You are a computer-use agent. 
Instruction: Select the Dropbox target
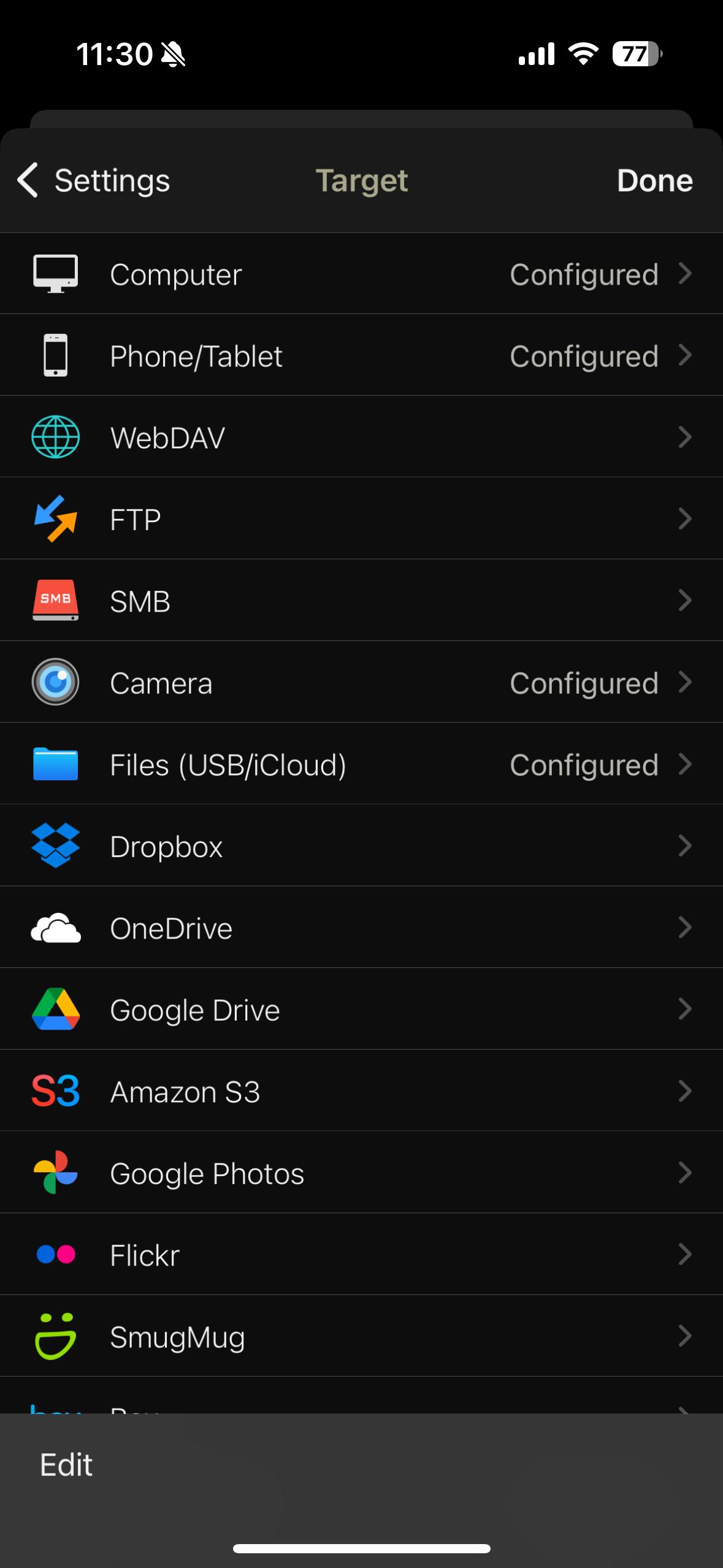[361, 845]
